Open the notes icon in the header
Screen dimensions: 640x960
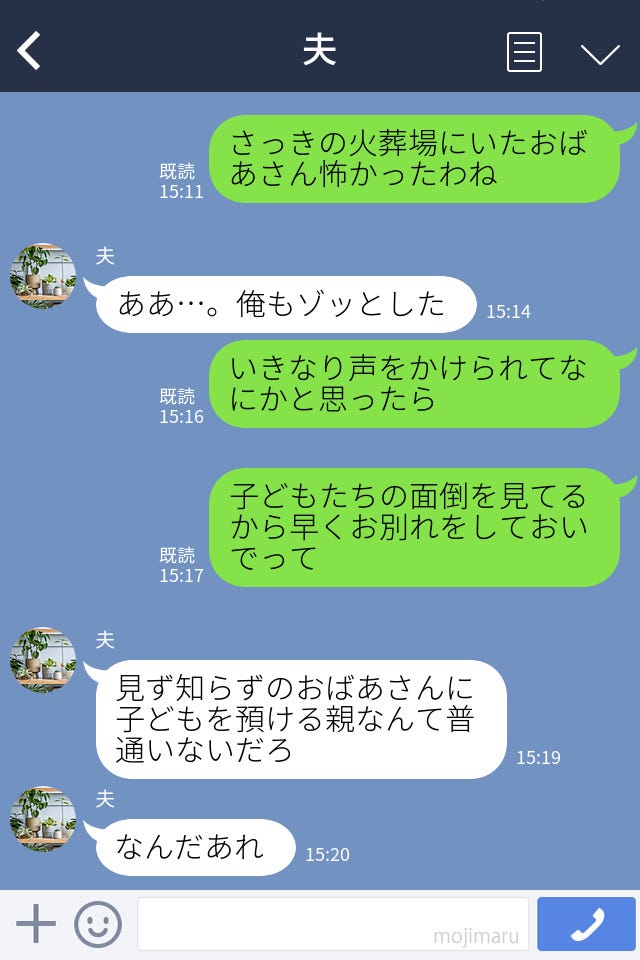[524, 52]
